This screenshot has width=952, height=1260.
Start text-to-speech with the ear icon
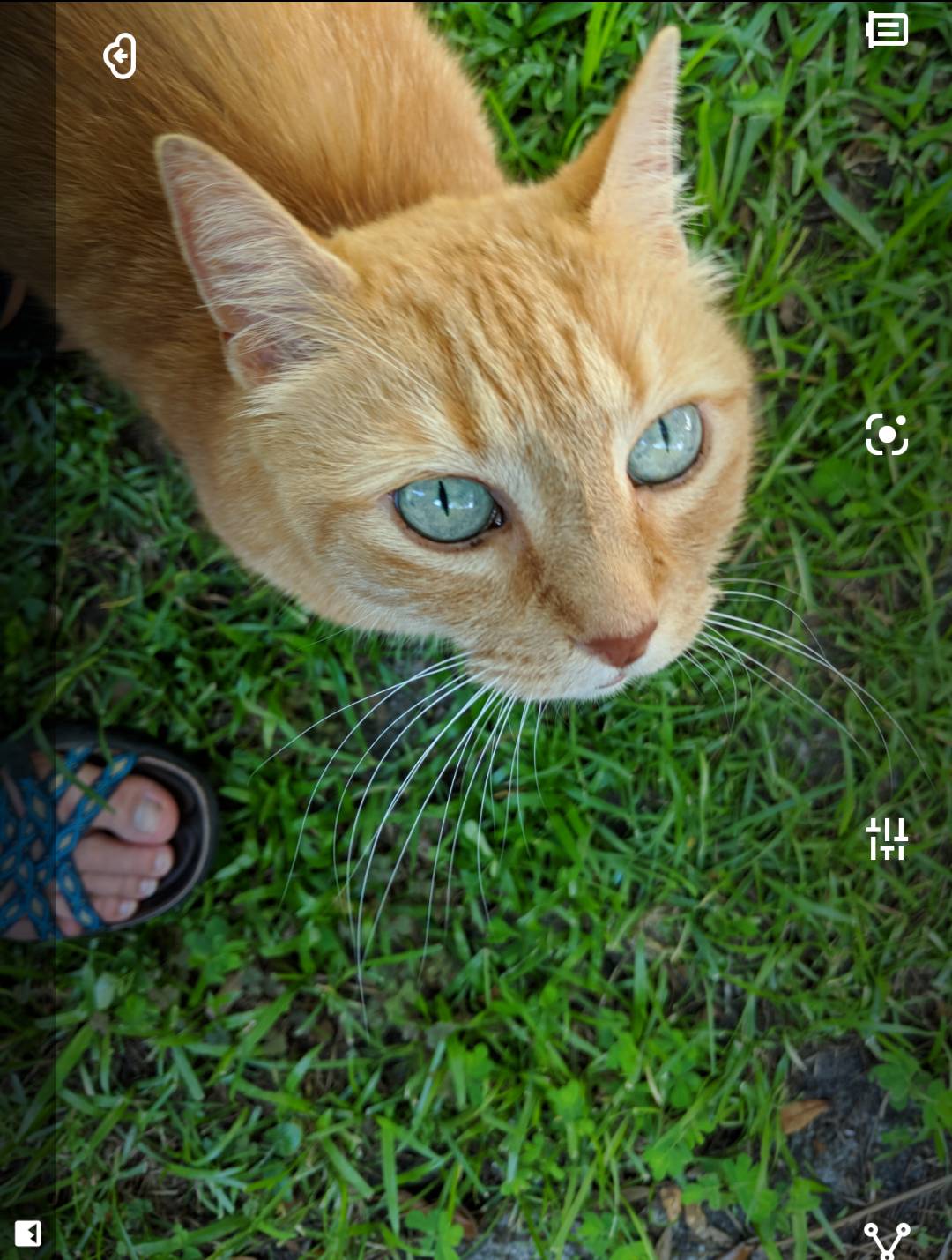click(x=119, y=55)
